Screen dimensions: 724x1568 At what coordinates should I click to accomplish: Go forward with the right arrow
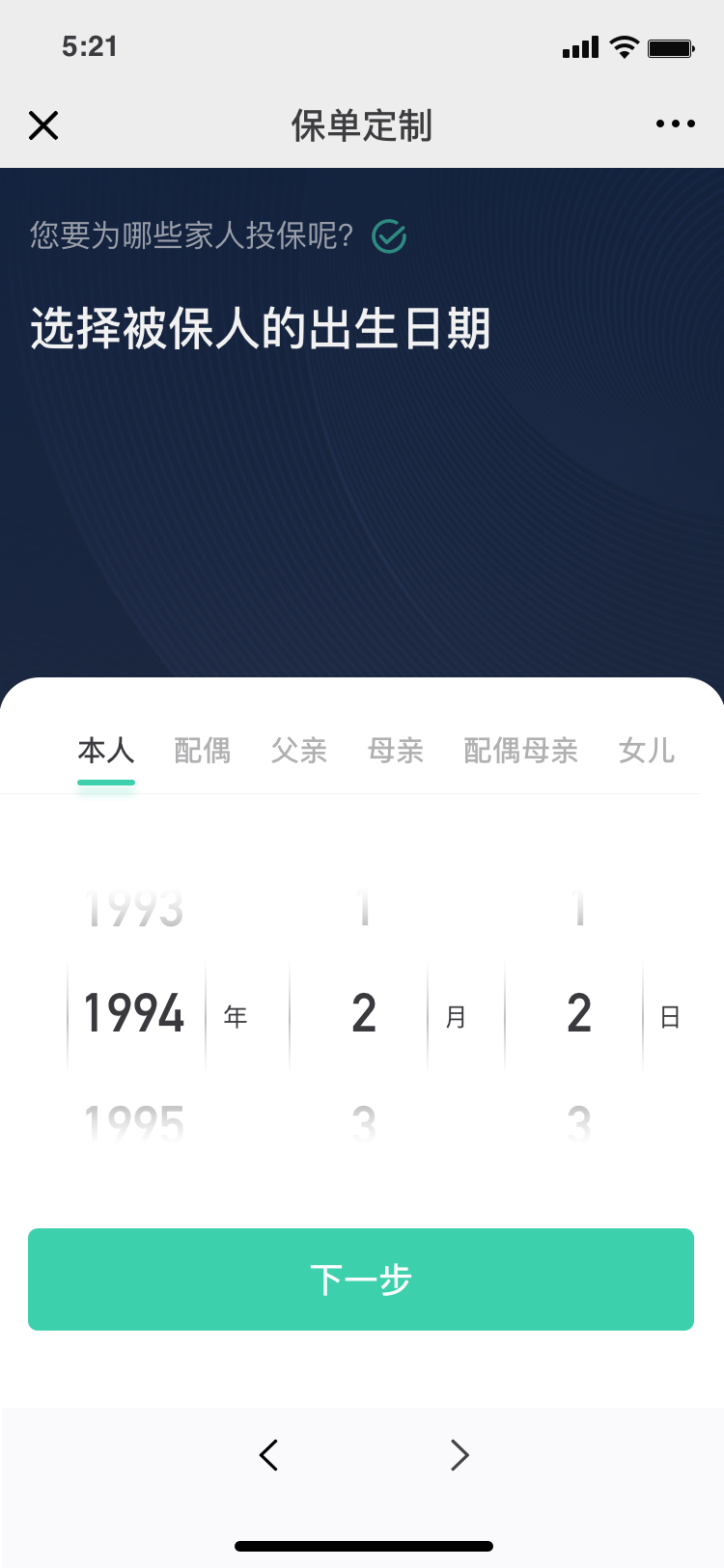pos(459,1455)
